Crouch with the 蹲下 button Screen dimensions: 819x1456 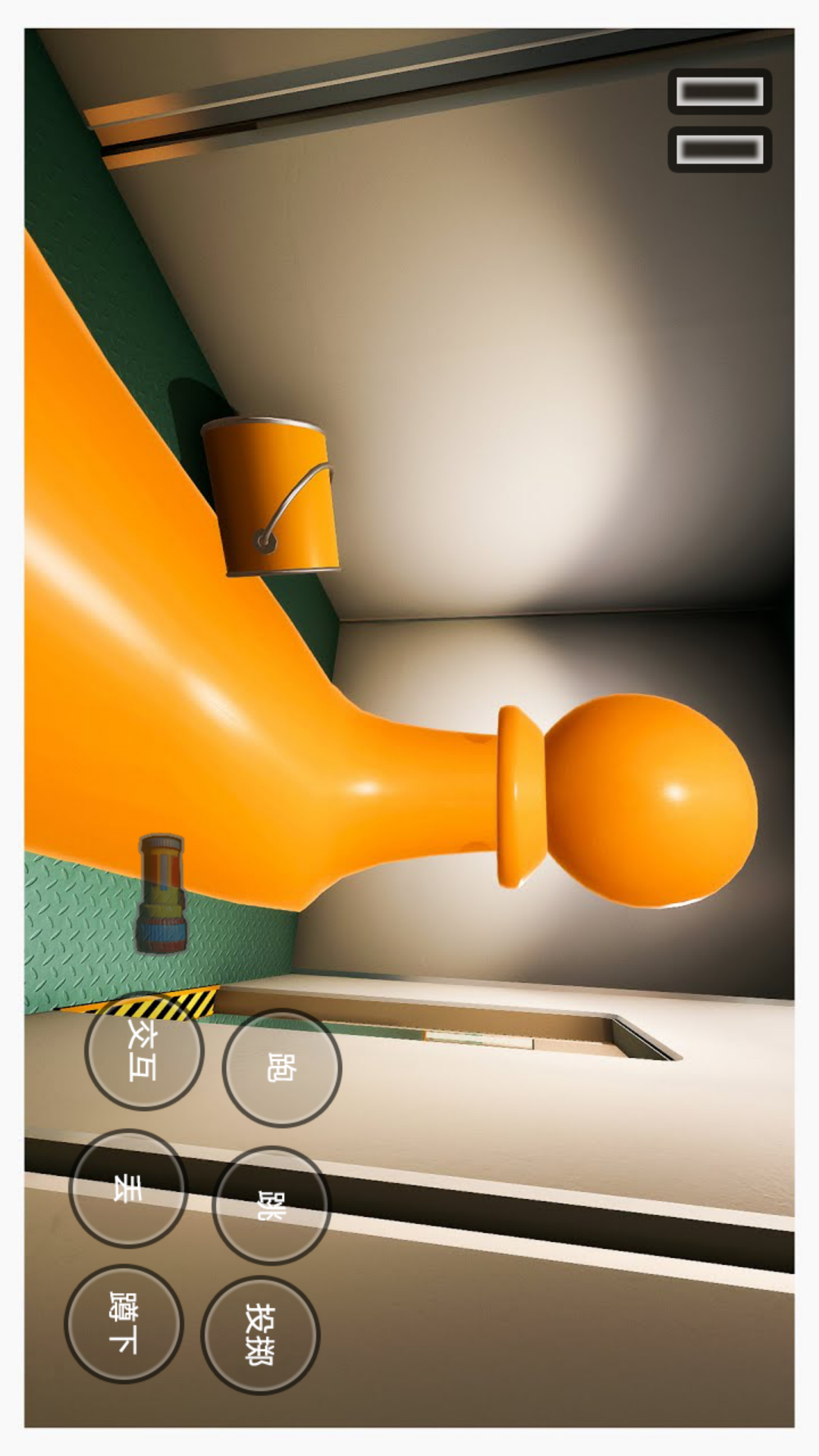(124, 1323)
